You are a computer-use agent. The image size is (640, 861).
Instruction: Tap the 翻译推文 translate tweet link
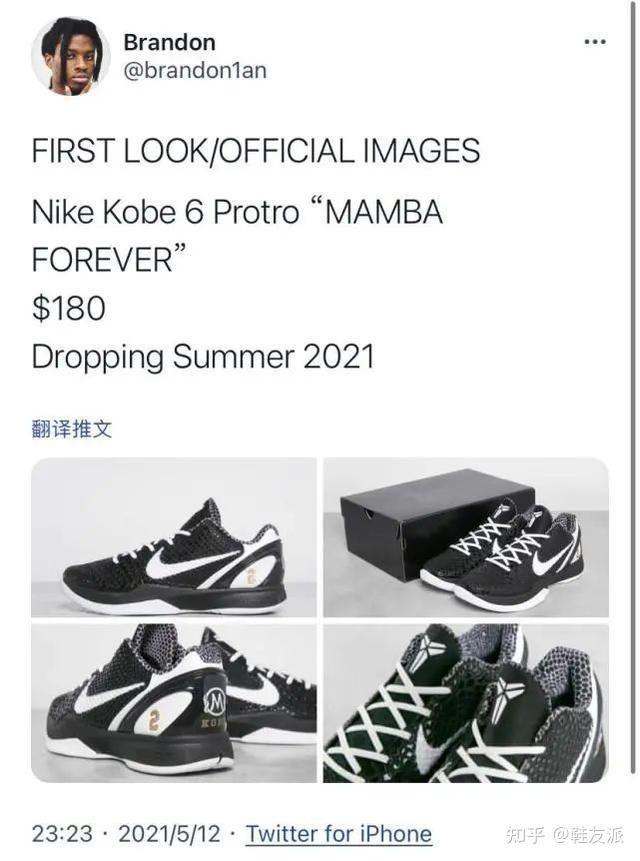72,429
